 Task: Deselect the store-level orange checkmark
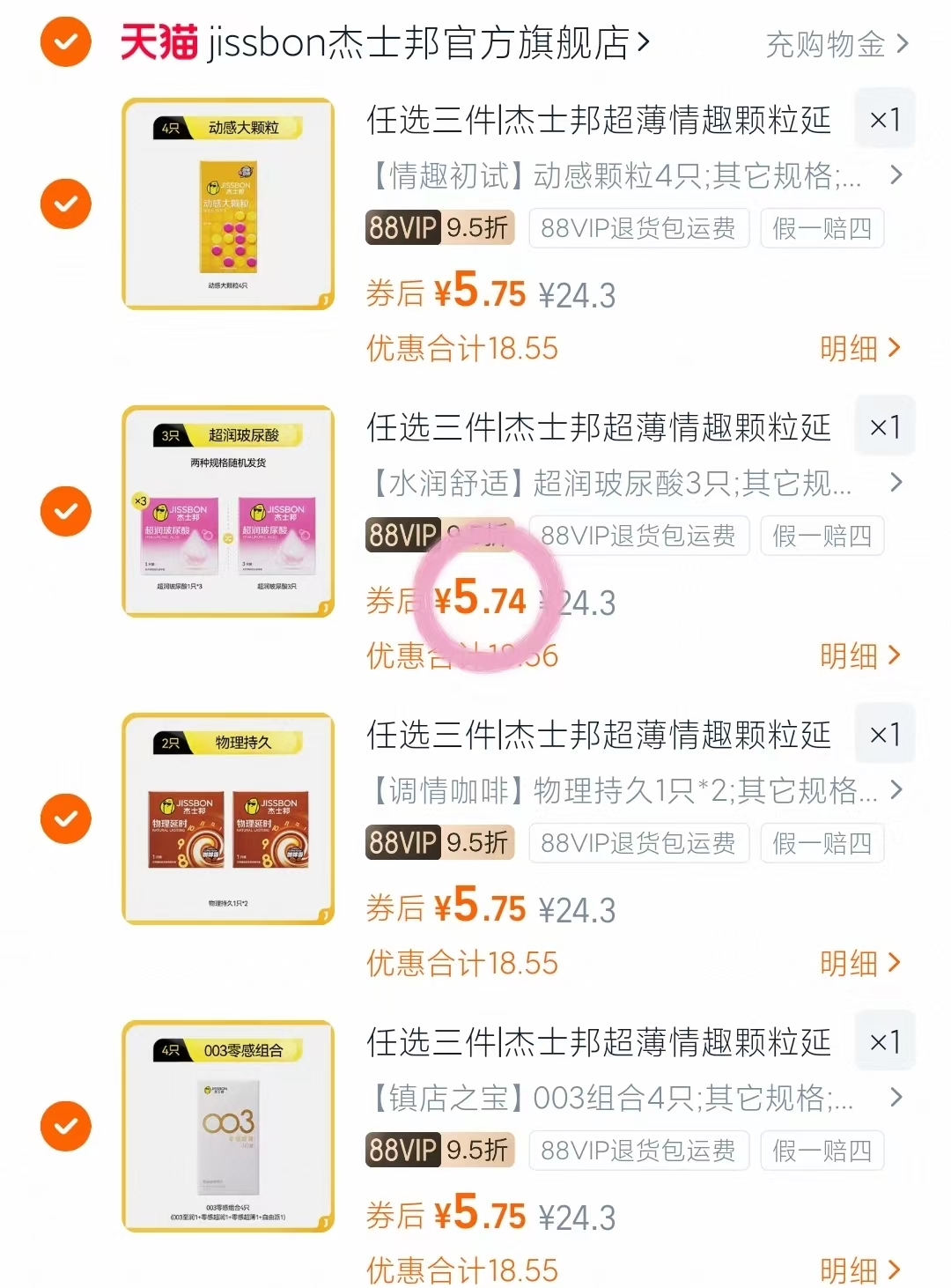pos(64,42)
